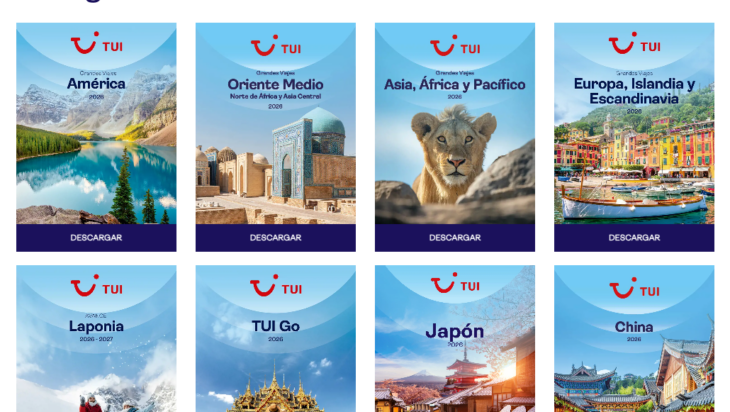Open the Laponia brochure
730x412 pixels.
pos(96,340)
